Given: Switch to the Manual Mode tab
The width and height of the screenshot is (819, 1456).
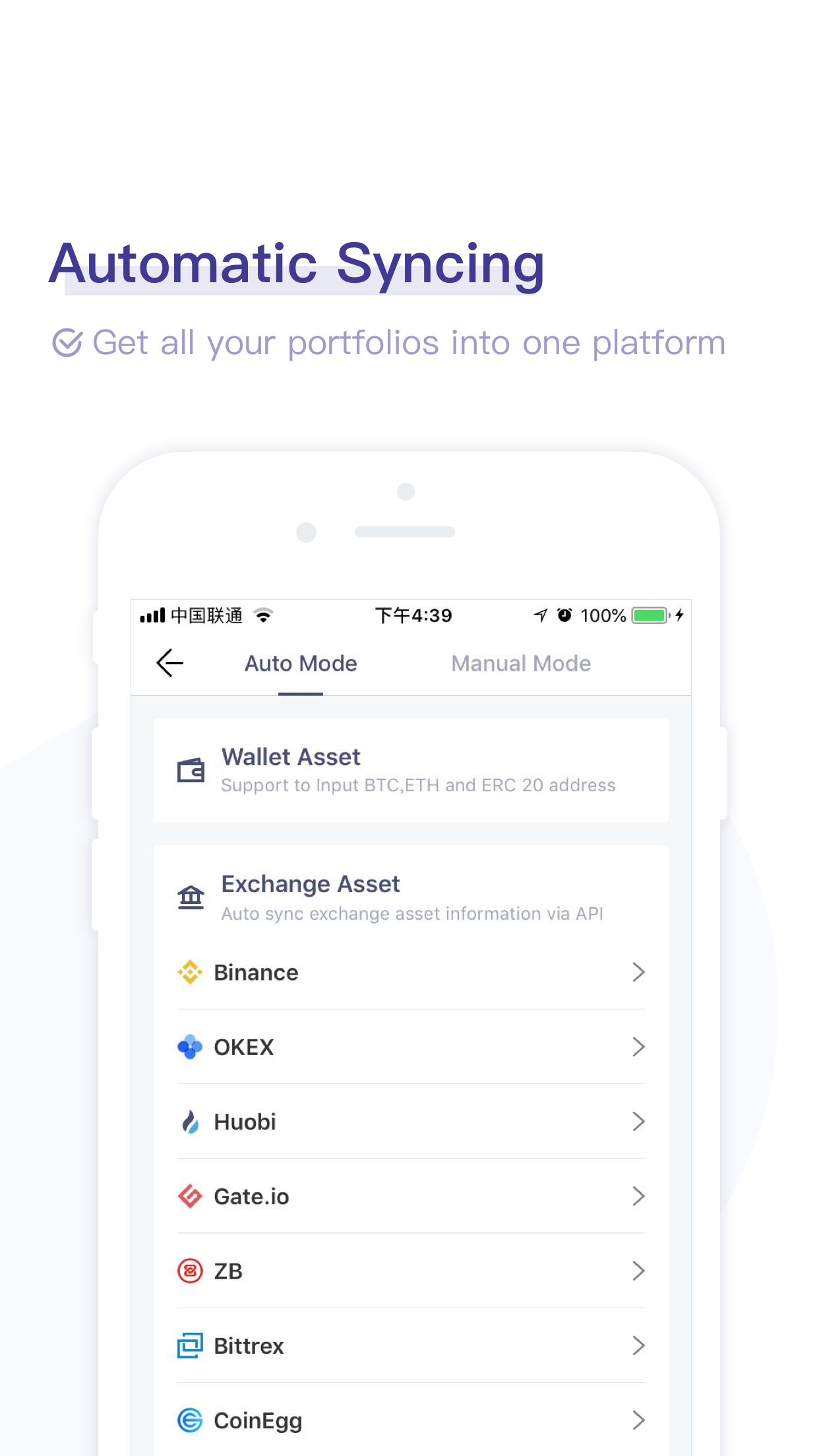Looking at the screenshot, I should point(520,663).
